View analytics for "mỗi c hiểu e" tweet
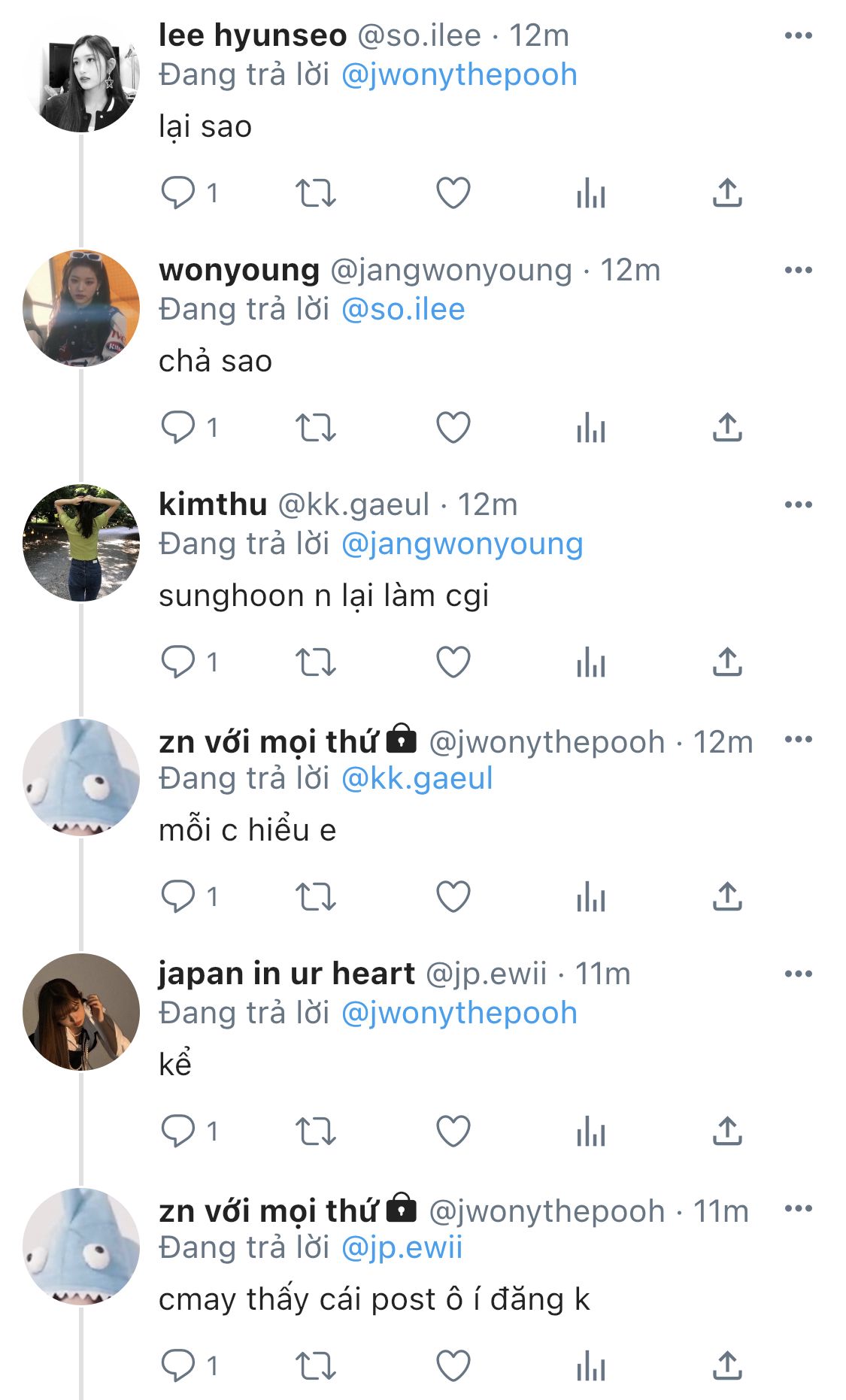 click(x=590, y=897)
